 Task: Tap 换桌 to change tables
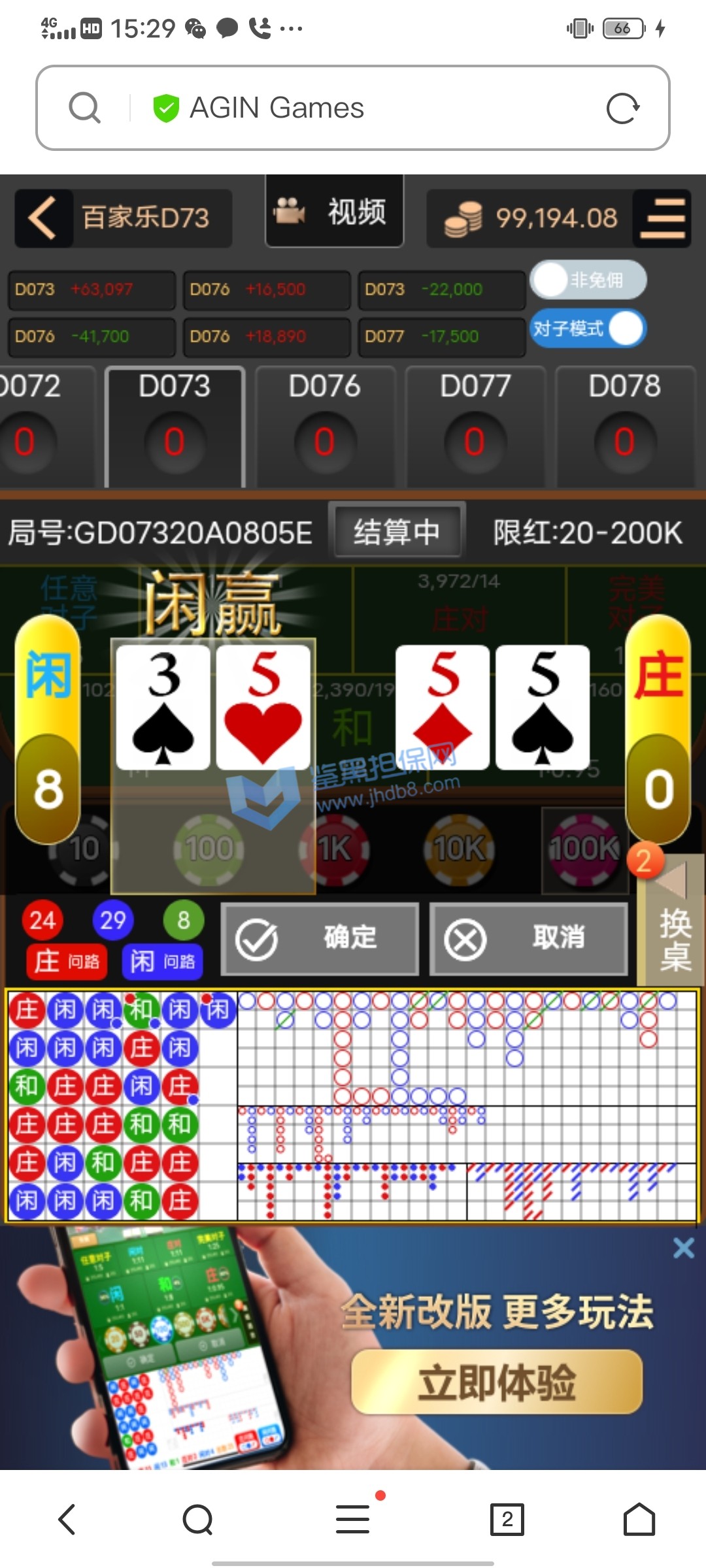673,928
